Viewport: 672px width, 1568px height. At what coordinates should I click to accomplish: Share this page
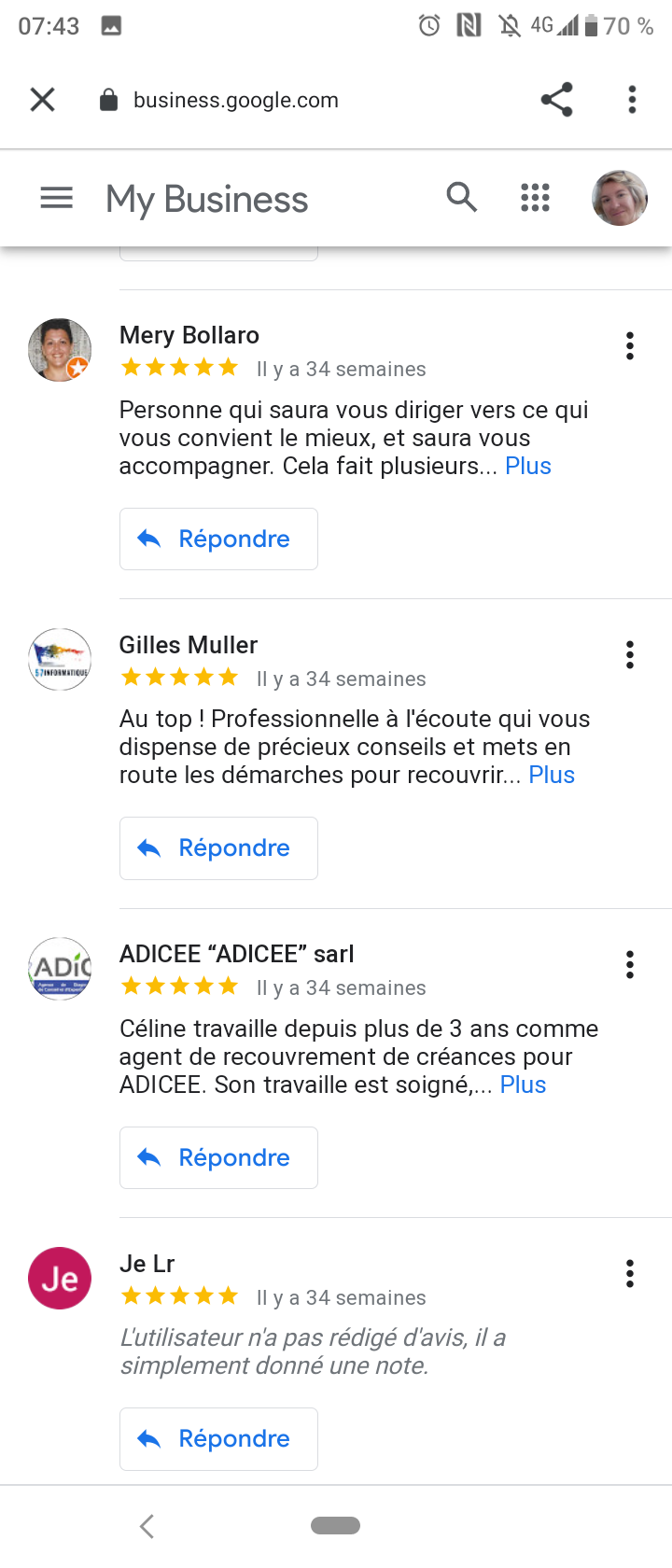pyautogui.click(x=556, y=100)
